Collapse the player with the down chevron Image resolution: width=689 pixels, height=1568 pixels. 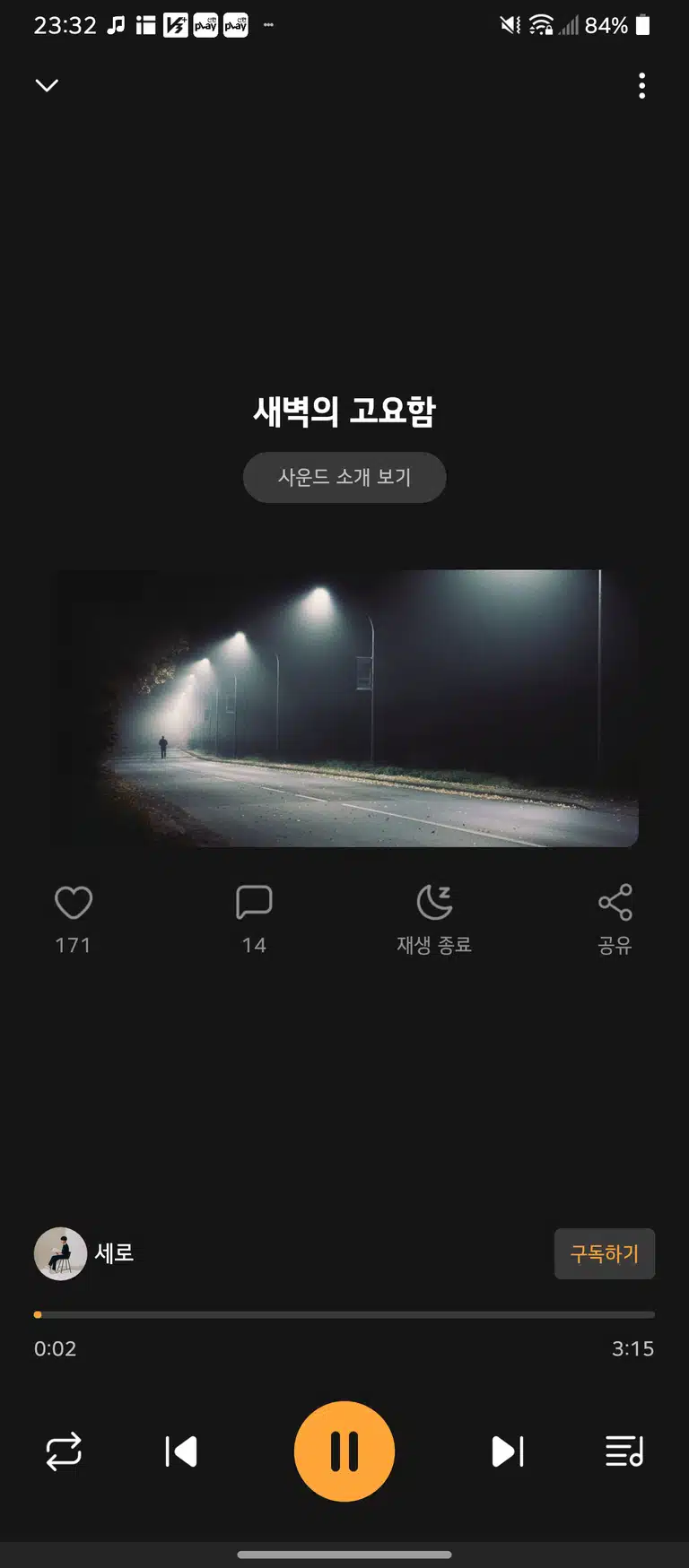(x=47, y=85)
